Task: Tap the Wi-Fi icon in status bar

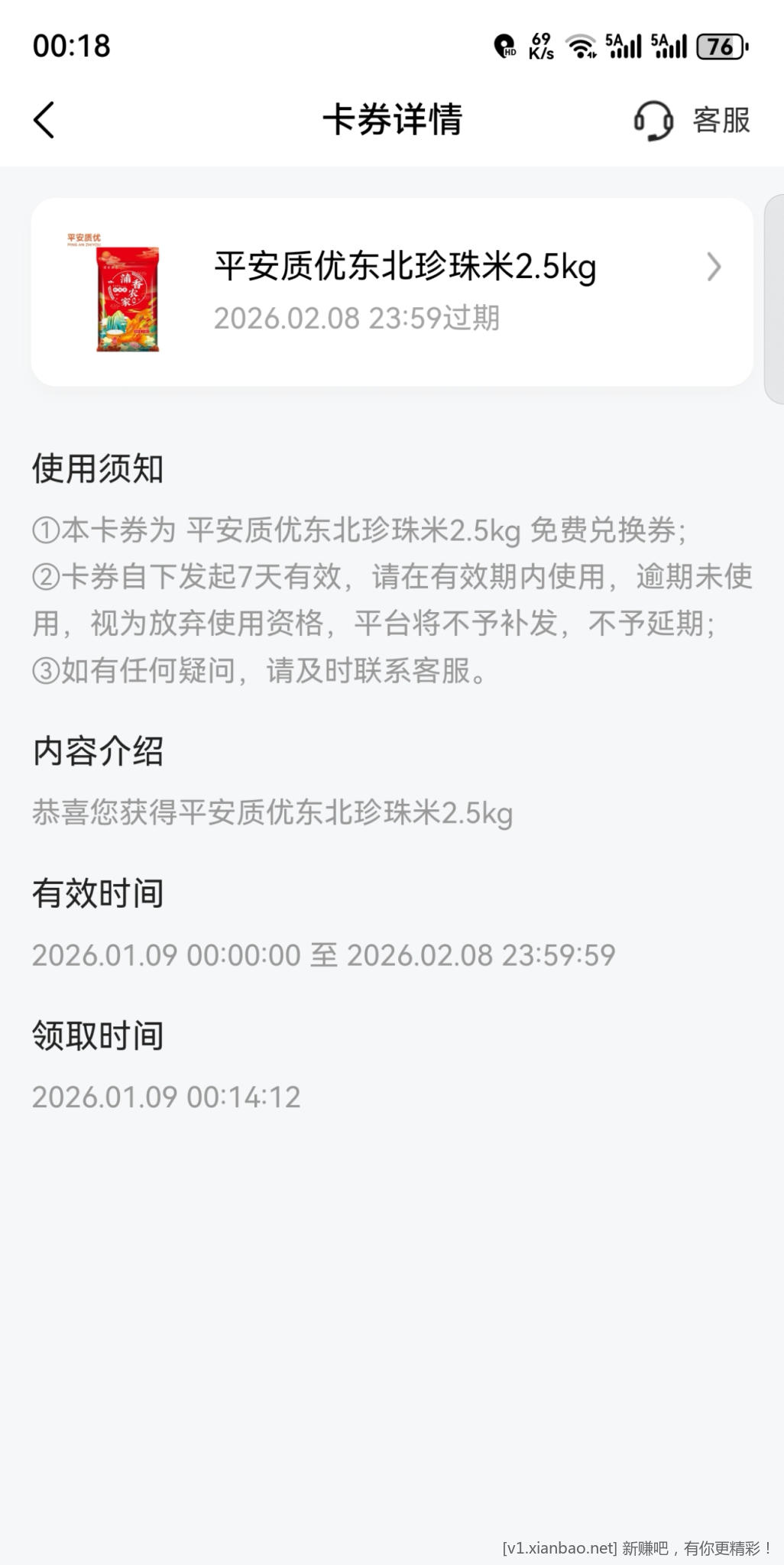Action: [582, 46]
